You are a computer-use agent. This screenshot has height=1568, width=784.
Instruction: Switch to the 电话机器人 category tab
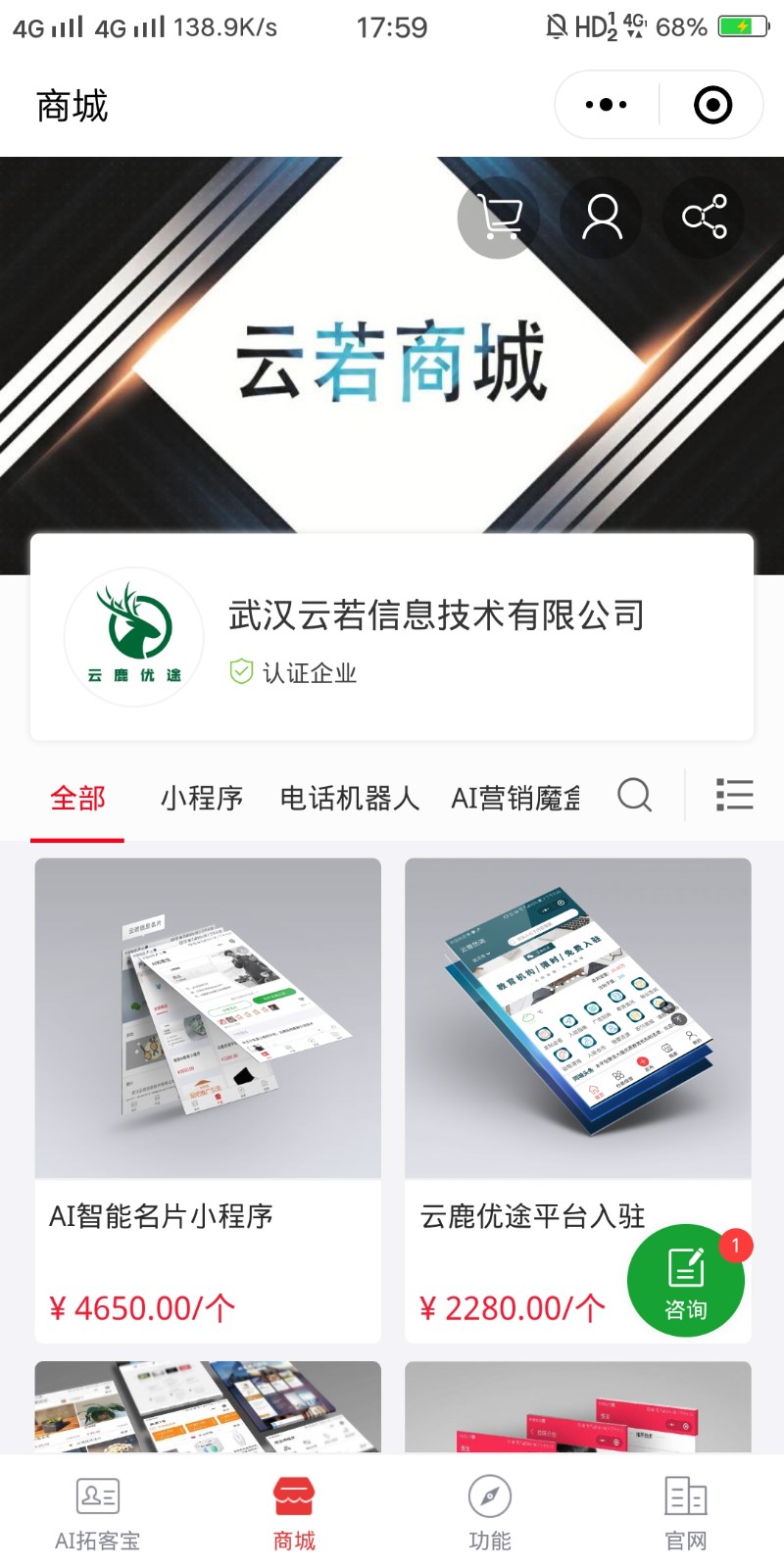click(350, 798)
